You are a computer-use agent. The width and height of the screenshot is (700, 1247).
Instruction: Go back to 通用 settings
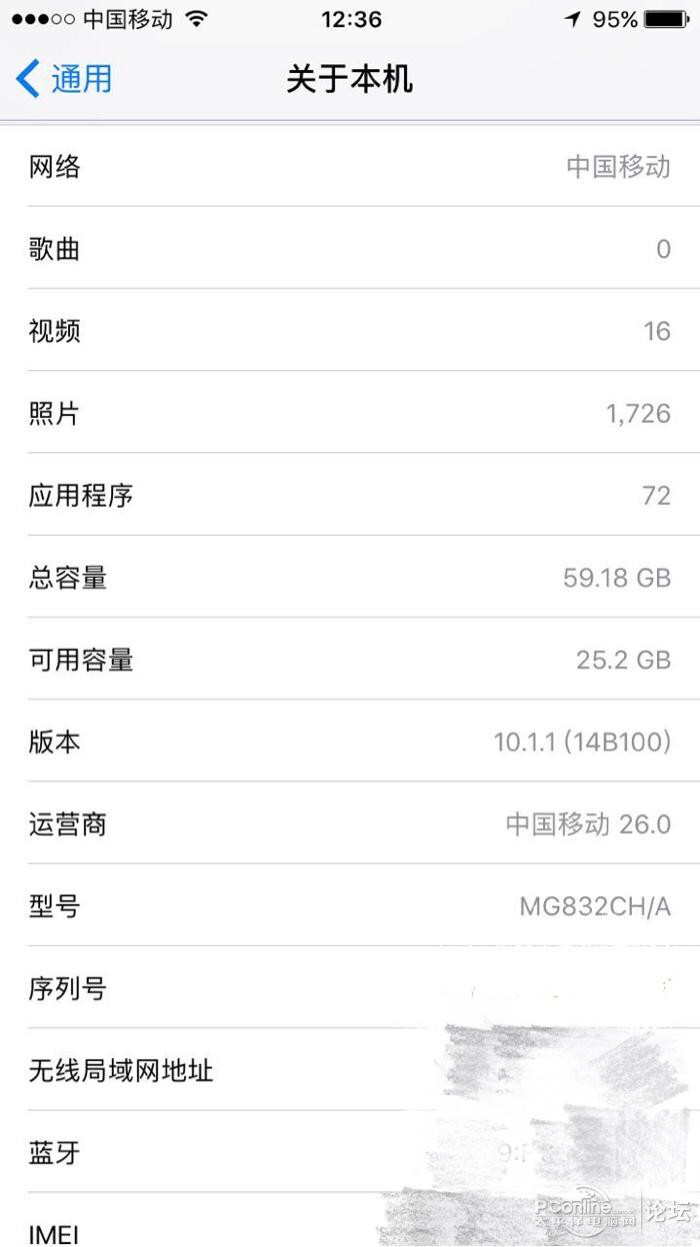coord(64,79)
